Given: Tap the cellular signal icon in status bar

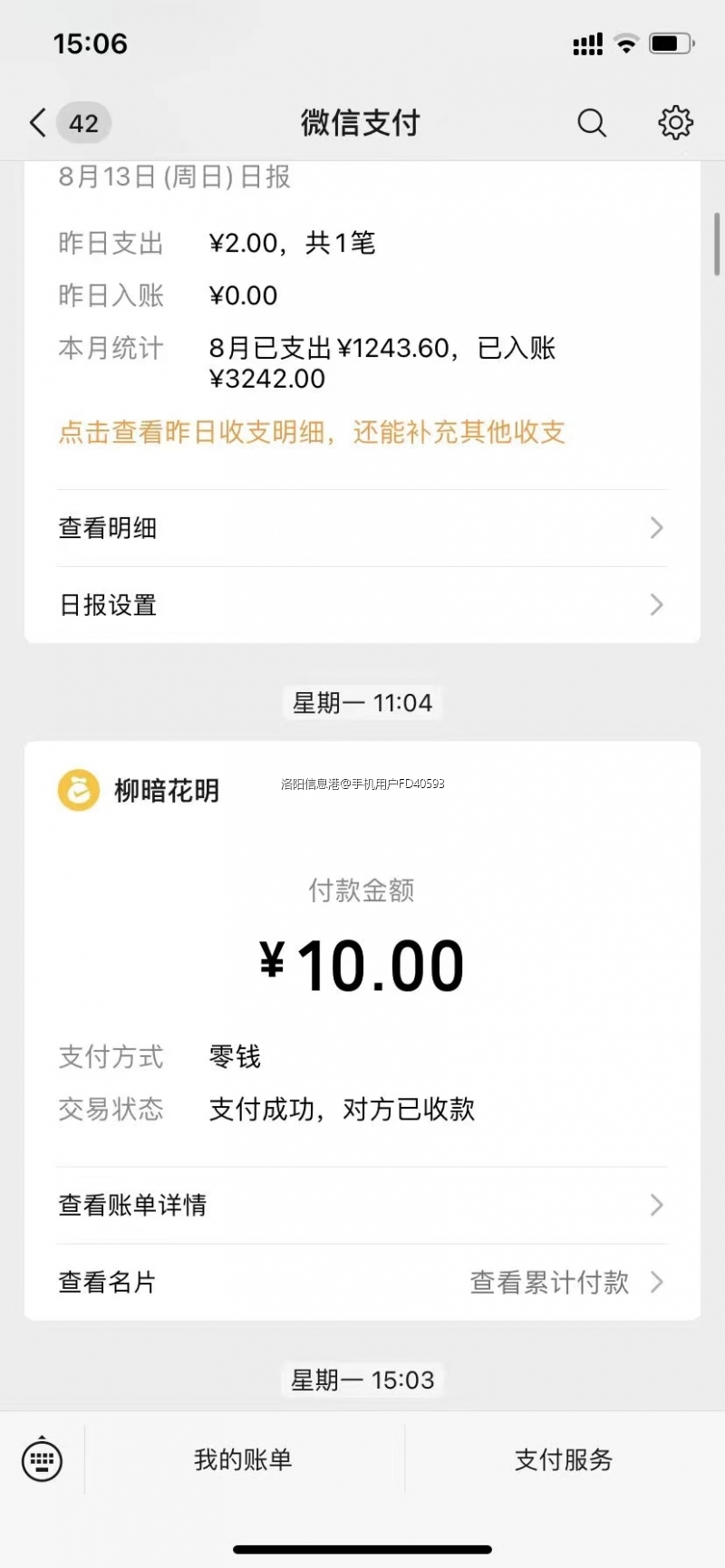Looking at the screenshot, I should point(585,43).
